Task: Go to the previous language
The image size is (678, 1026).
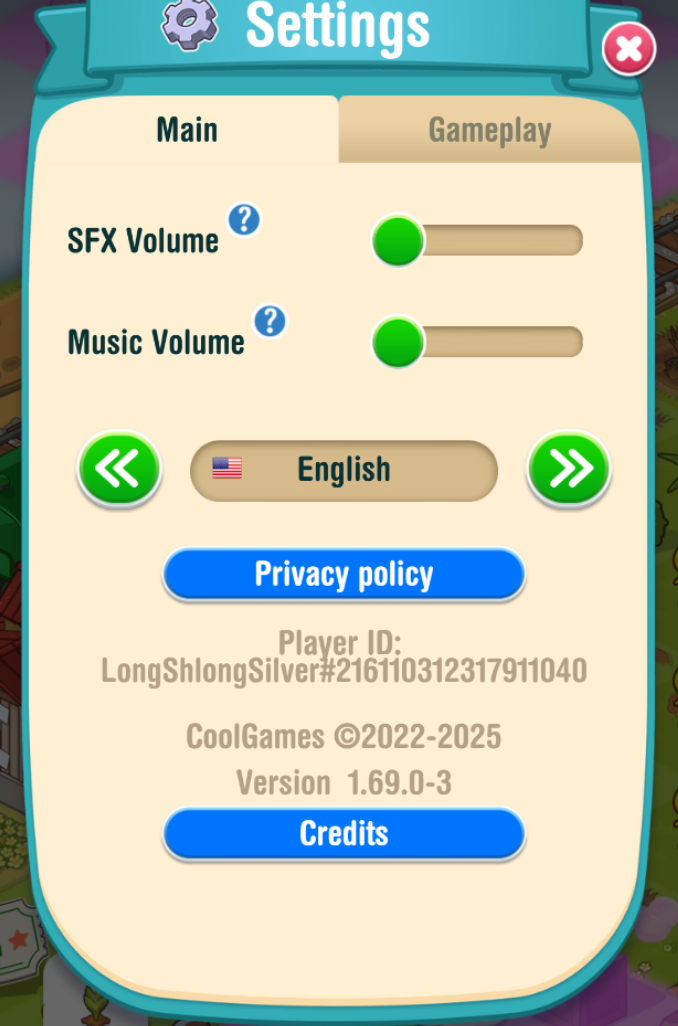Action: pos(119,469)
